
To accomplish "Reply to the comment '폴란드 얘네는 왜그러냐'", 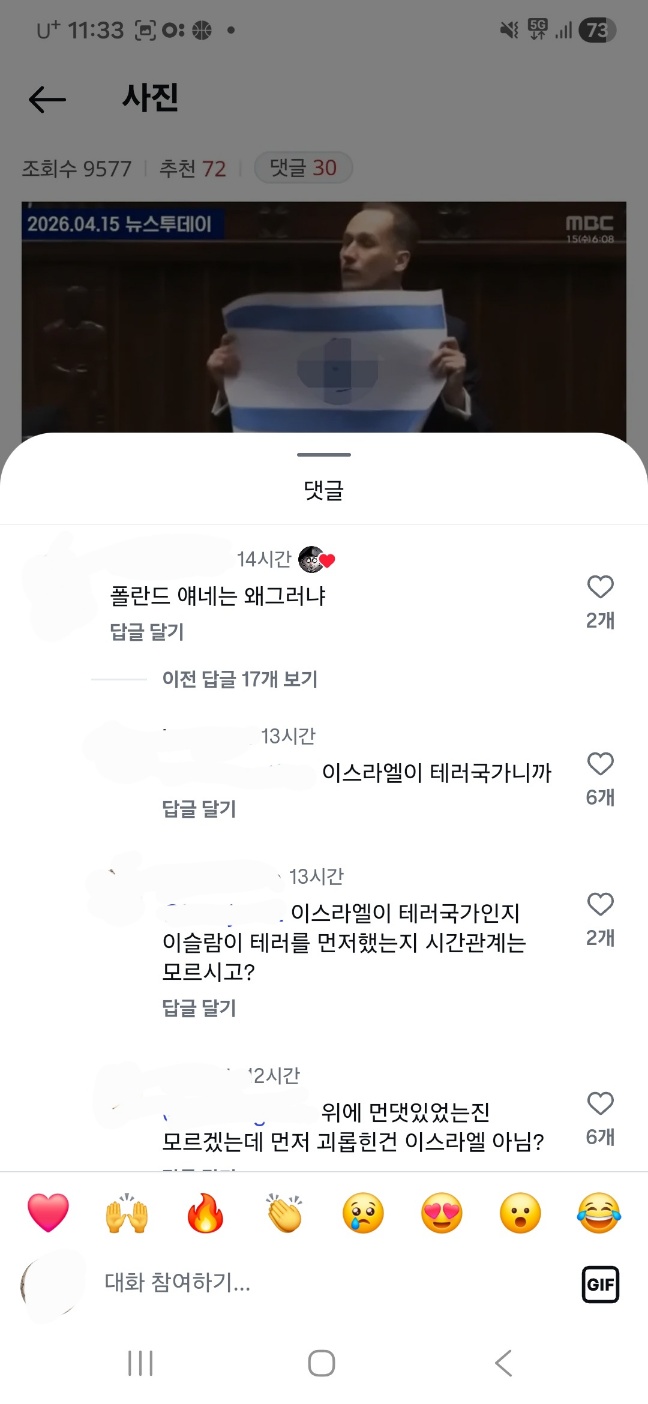I will tap(147, 632).
